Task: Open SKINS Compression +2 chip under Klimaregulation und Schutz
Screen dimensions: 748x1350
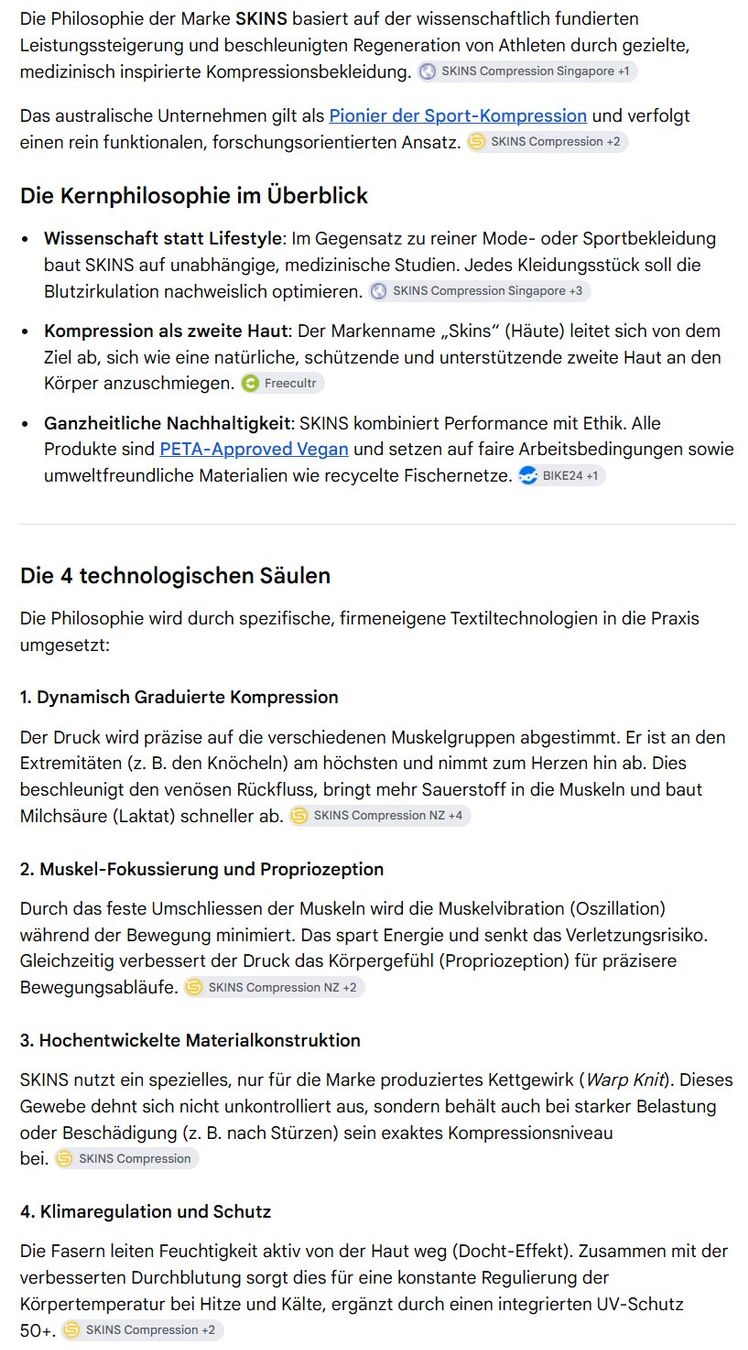Action: tap(141, 1330)
